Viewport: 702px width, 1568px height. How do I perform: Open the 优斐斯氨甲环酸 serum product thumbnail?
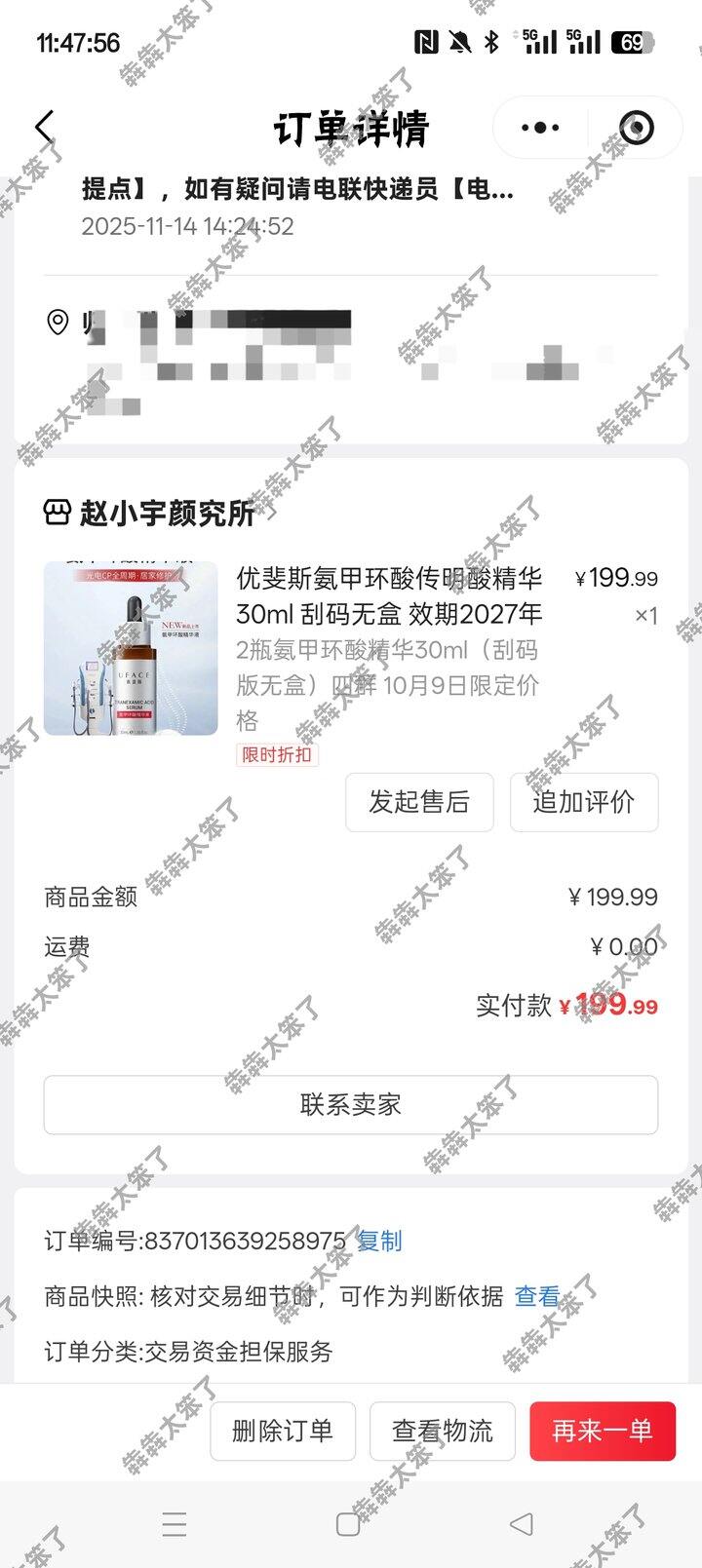[x=131, y=648]
